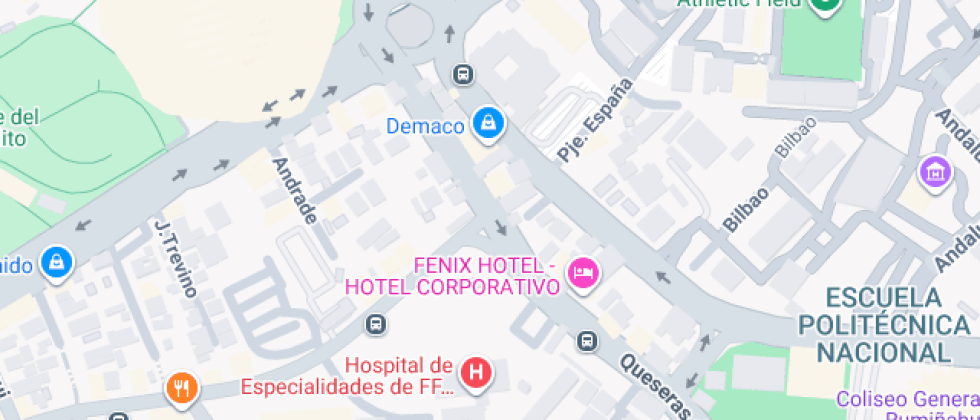Tap the bus stop above Demaco
Screen dimensions: 980x420
pos(462,74)
